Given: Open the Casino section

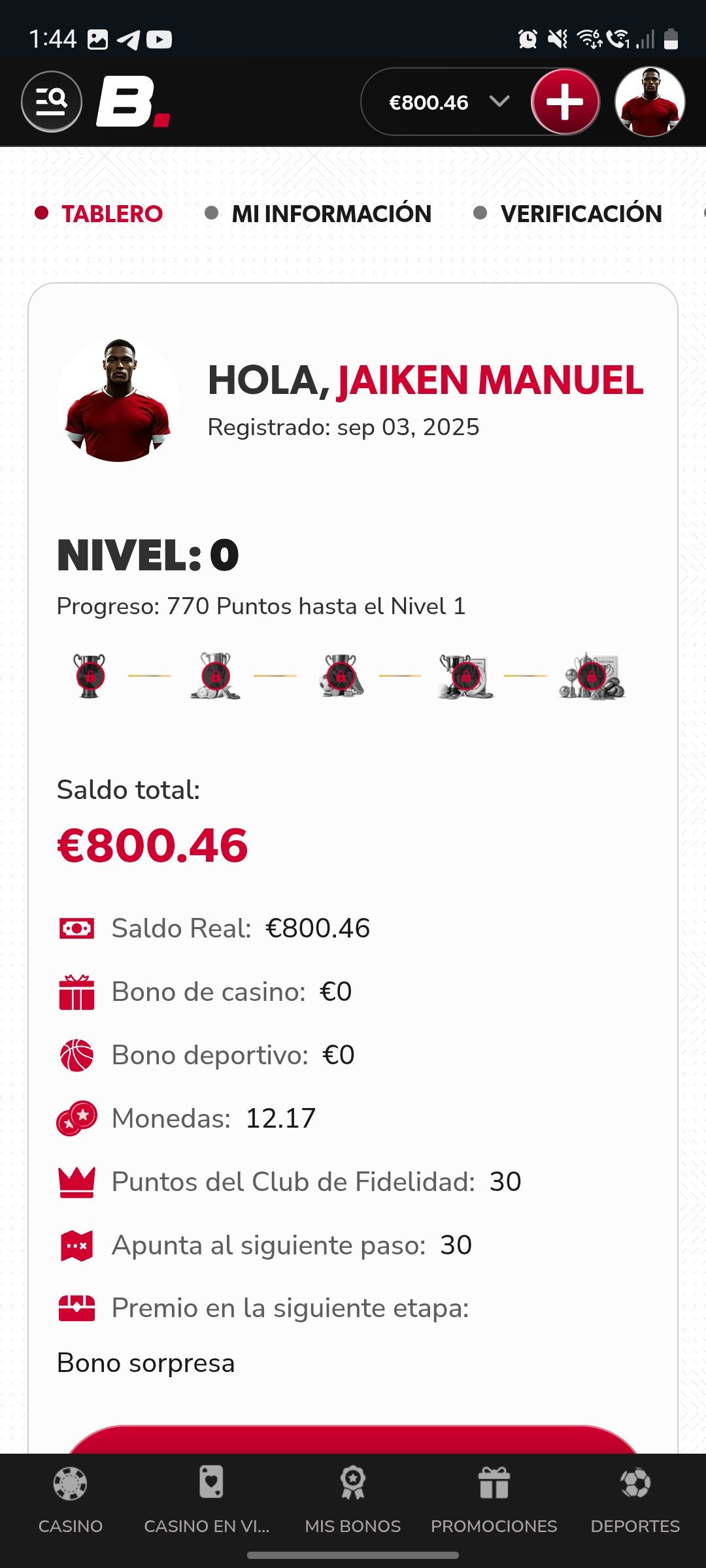Looking at the screenshot, I should click(71, 1501).
